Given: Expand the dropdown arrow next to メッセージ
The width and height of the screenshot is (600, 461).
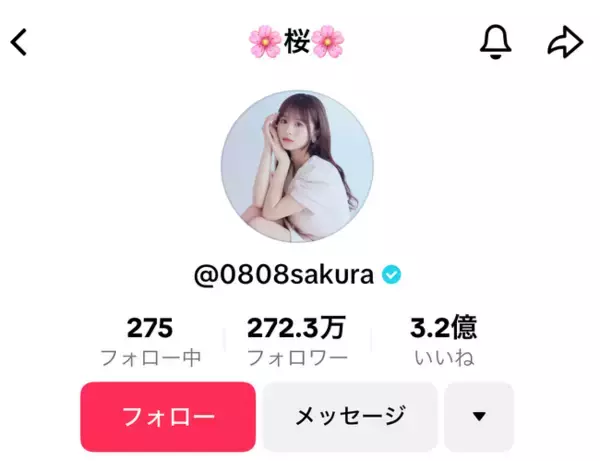Looking at the screenshot, I should [478, 416].
